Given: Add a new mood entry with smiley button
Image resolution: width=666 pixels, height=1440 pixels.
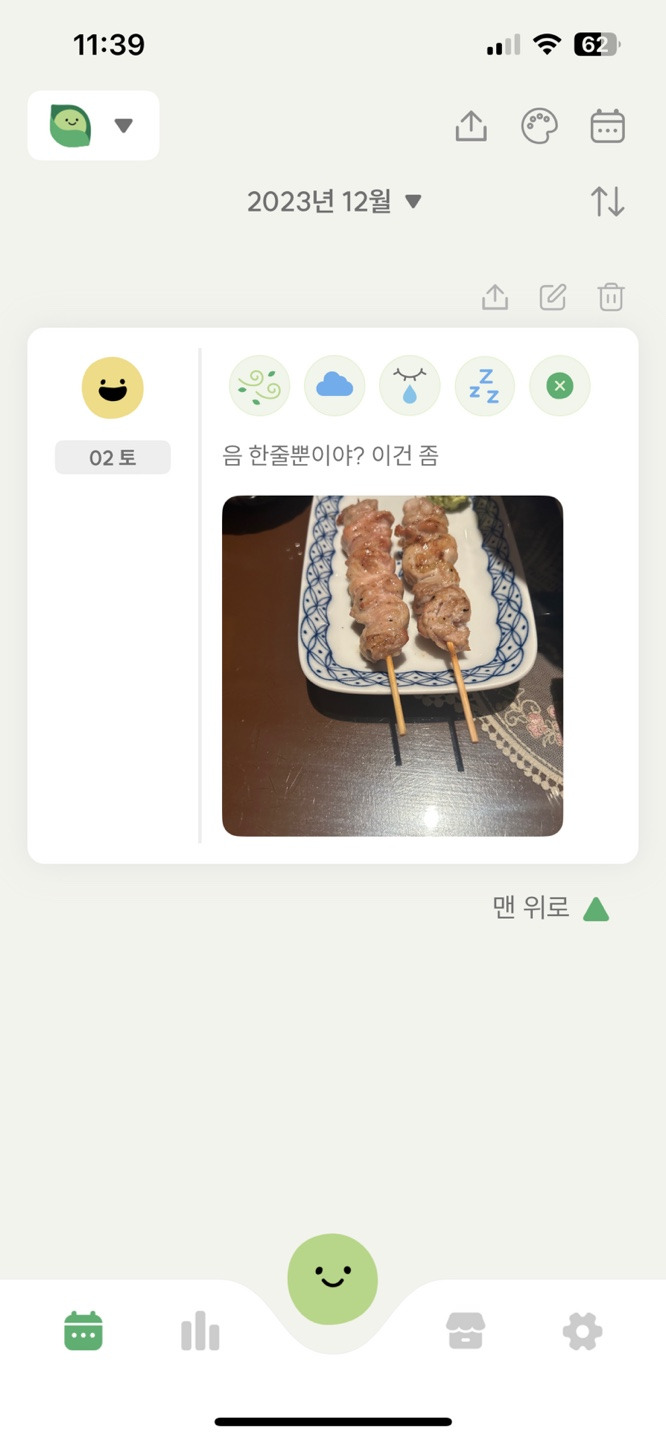Looking at the screenshot, I should tap(332, 1279).
